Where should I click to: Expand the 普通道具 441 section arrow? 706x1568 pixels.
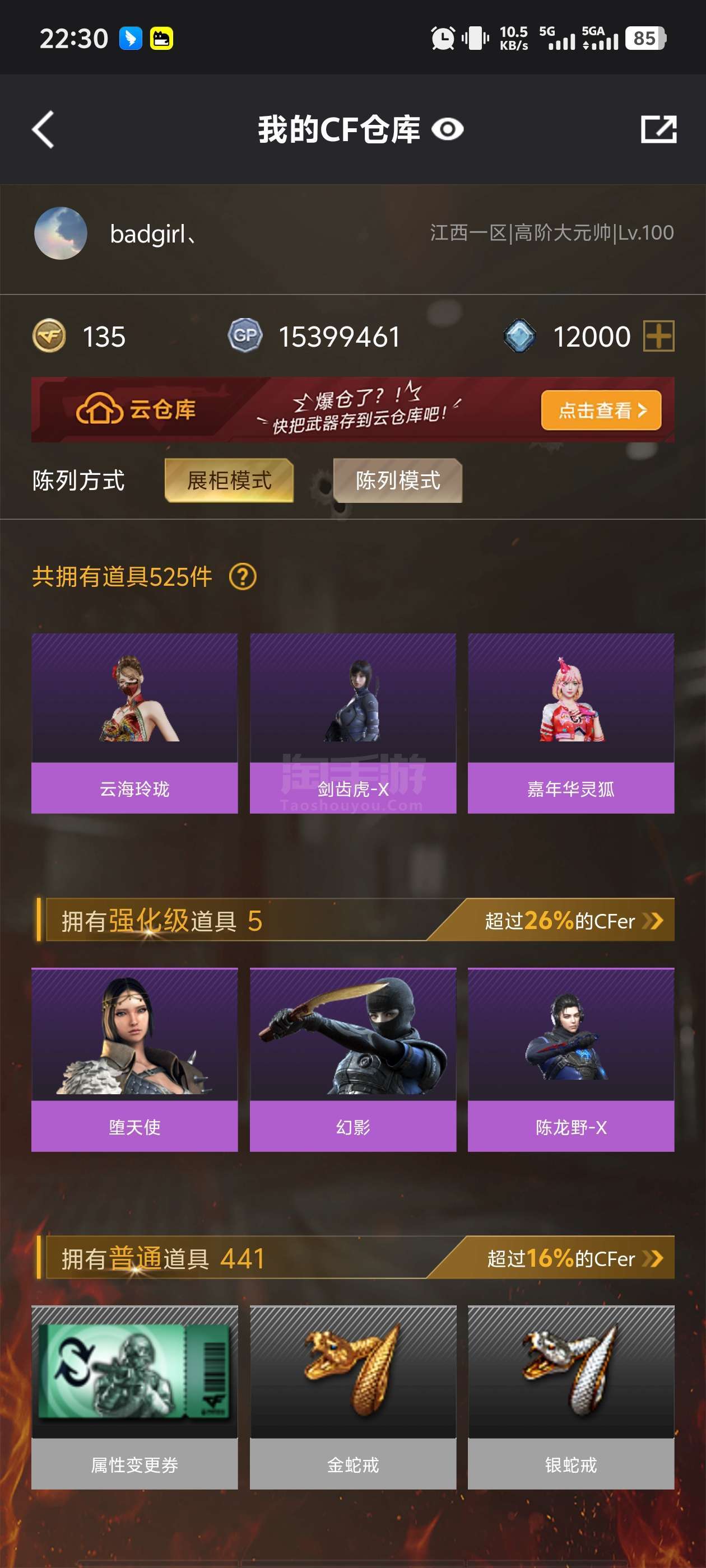coord(653,1258)
